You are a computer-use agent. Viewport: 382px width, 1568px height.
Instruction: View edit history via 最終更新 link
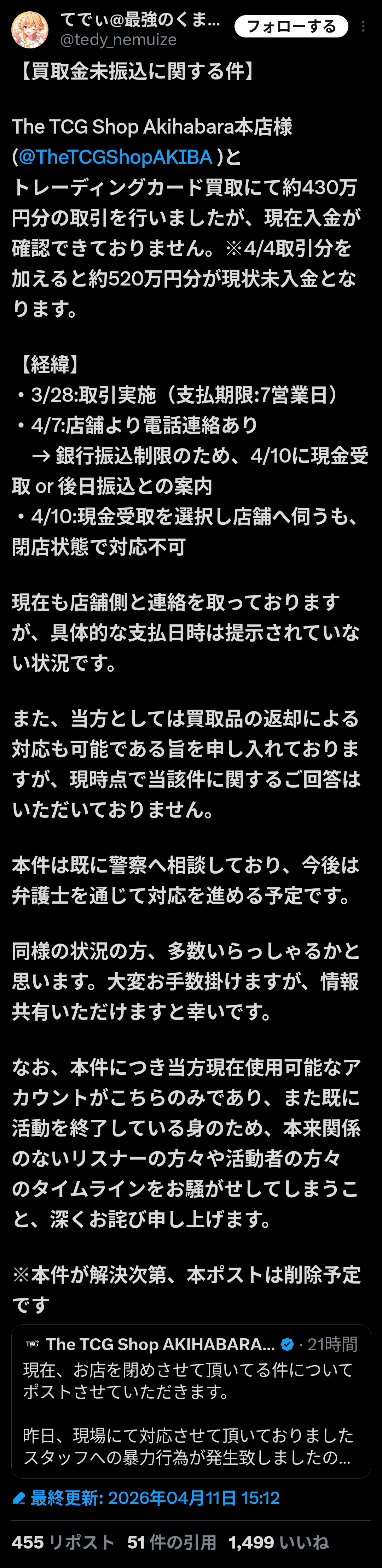[146, 1497]
